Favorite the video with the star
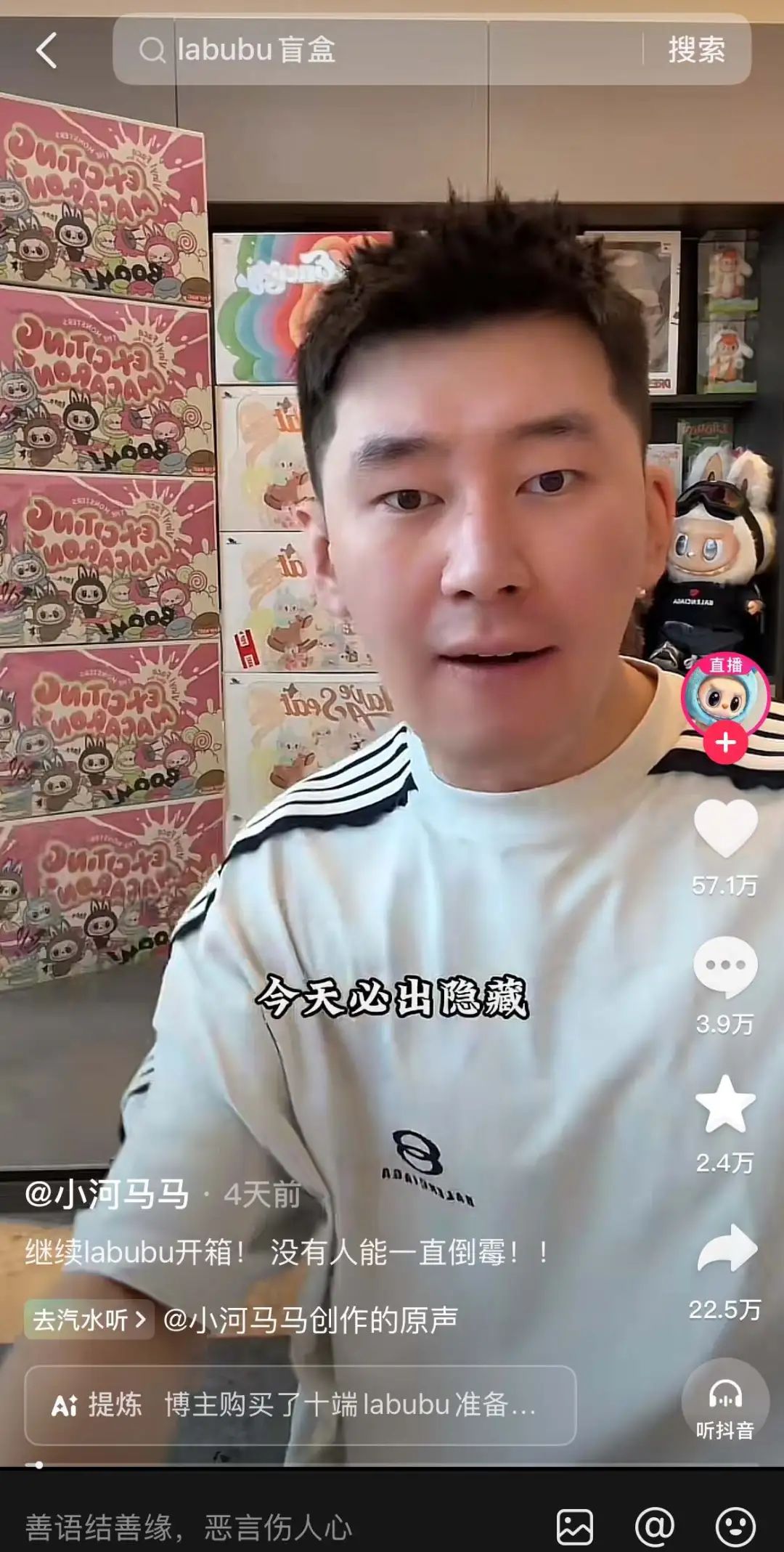 [725, 1105]
